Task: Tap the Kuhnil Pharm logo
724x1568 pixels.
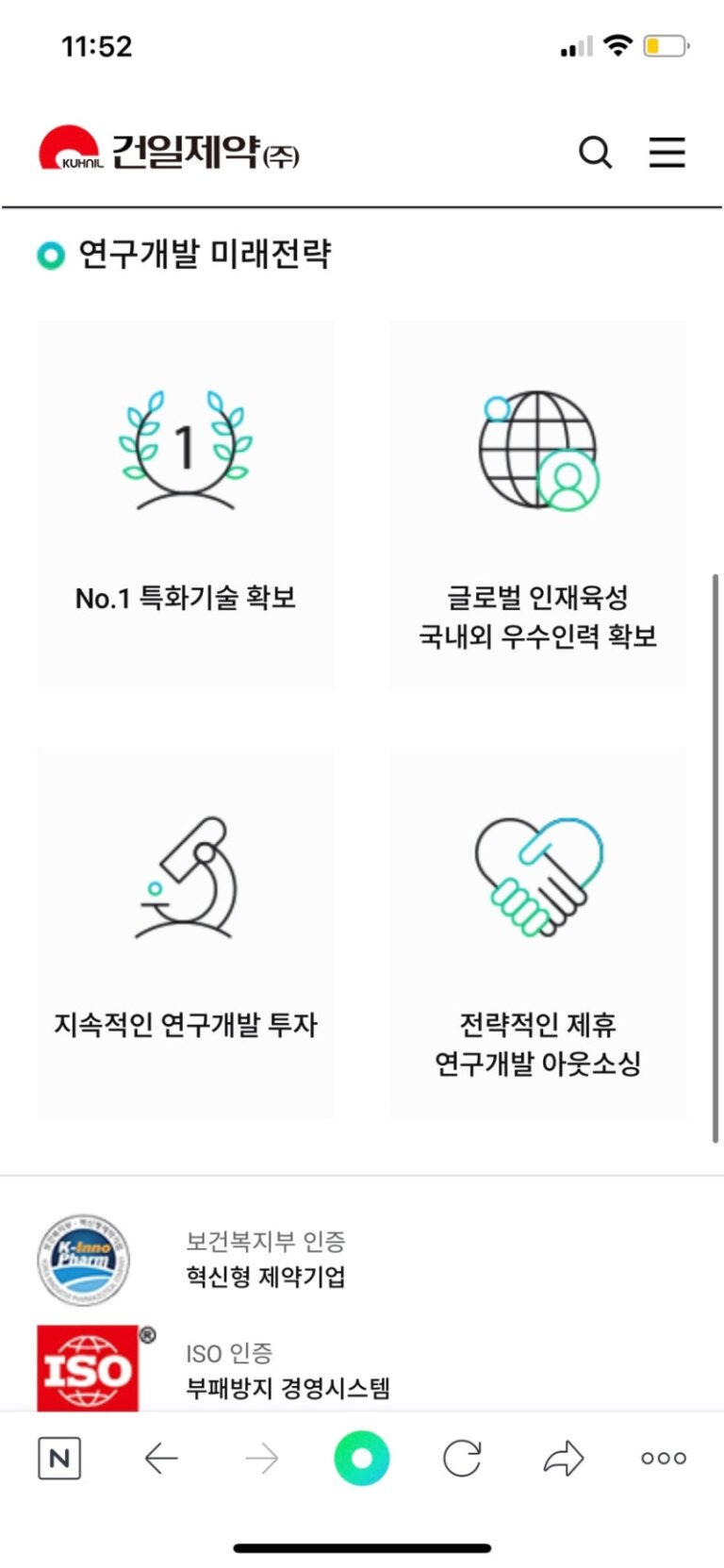Action: point(170,149)
